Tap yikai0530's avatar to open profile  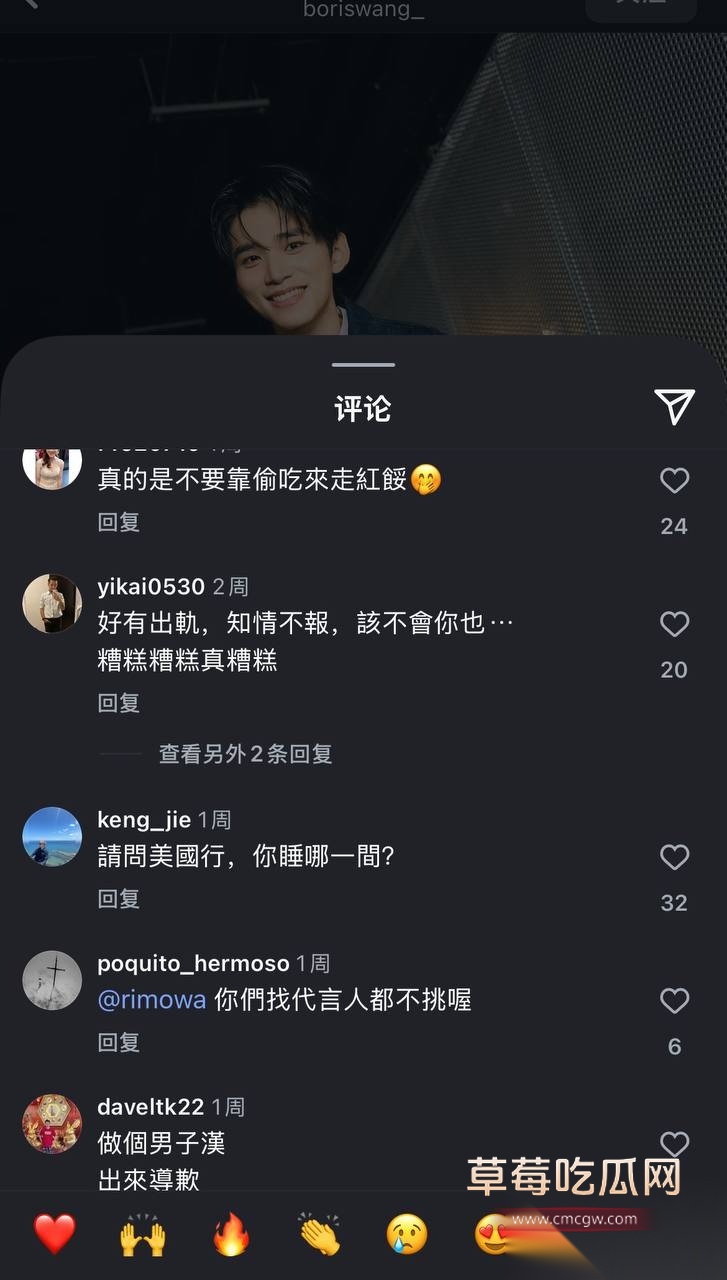(51, 600)
